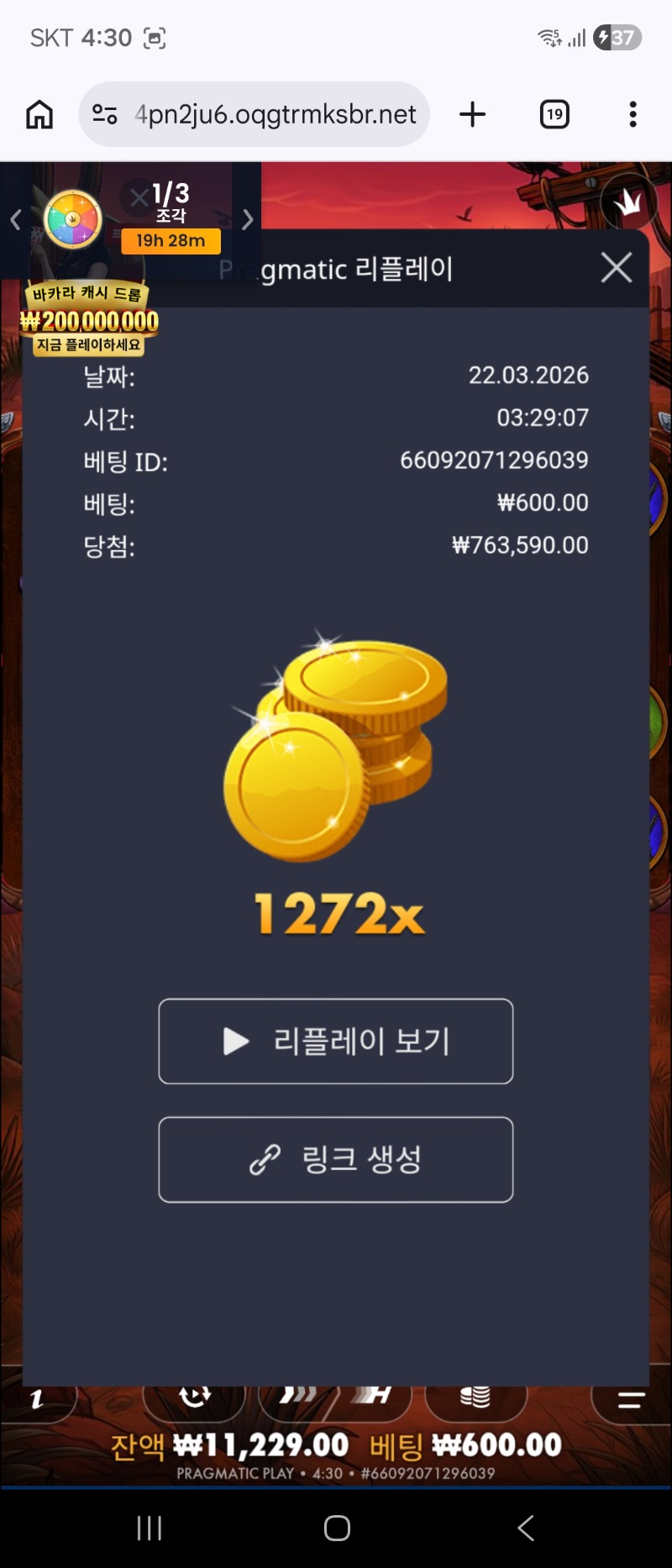Viewport: 672px width, 1568px height.
Task: Open recent apps from the navigation bar
Action: (150, 1528)
